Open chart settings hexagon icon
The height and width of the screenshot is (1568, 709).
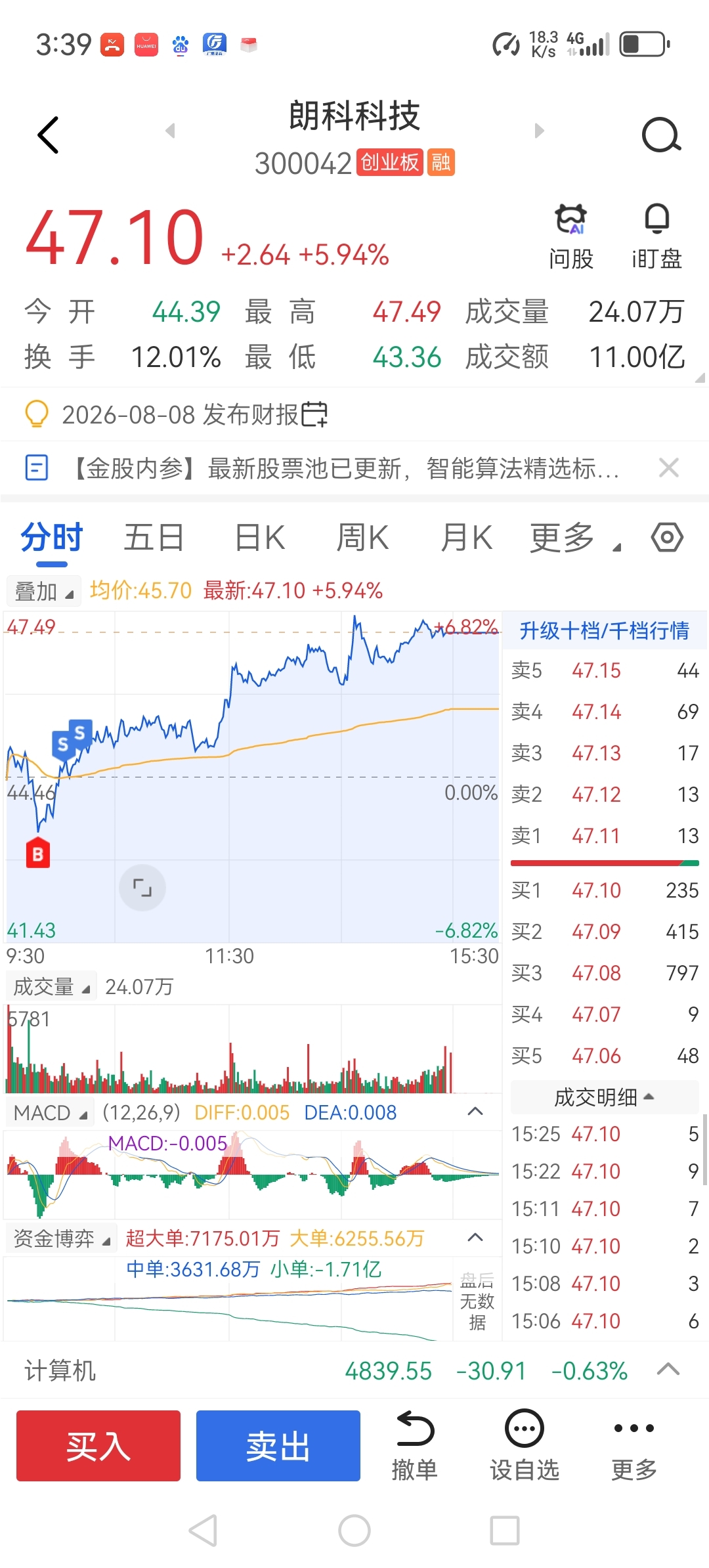click(x=667, y=538)
